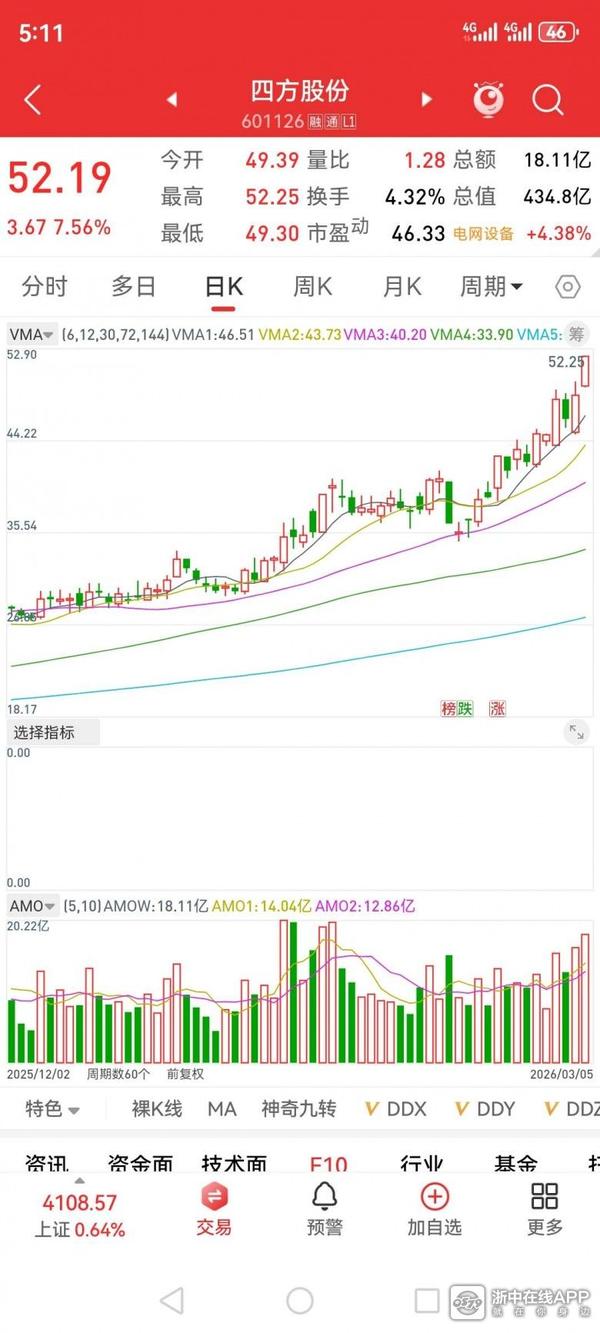Image resolution: width=600 pixels, height=1333 pixels.
Task: Select the 神奇九转 indicator
Action: (x=299, y=1109)
